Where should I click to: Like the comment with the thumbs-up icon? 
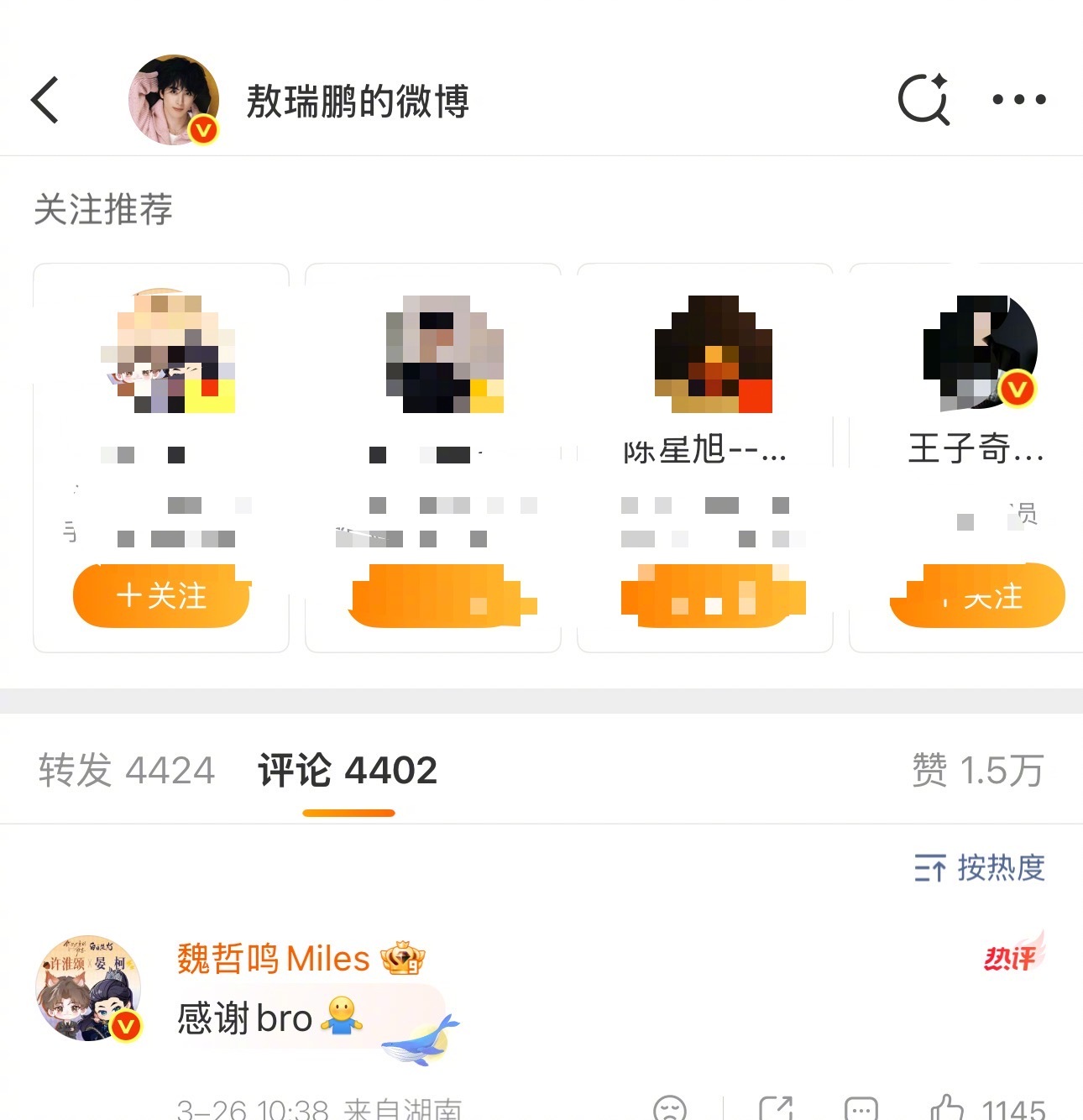point(948,1108)
